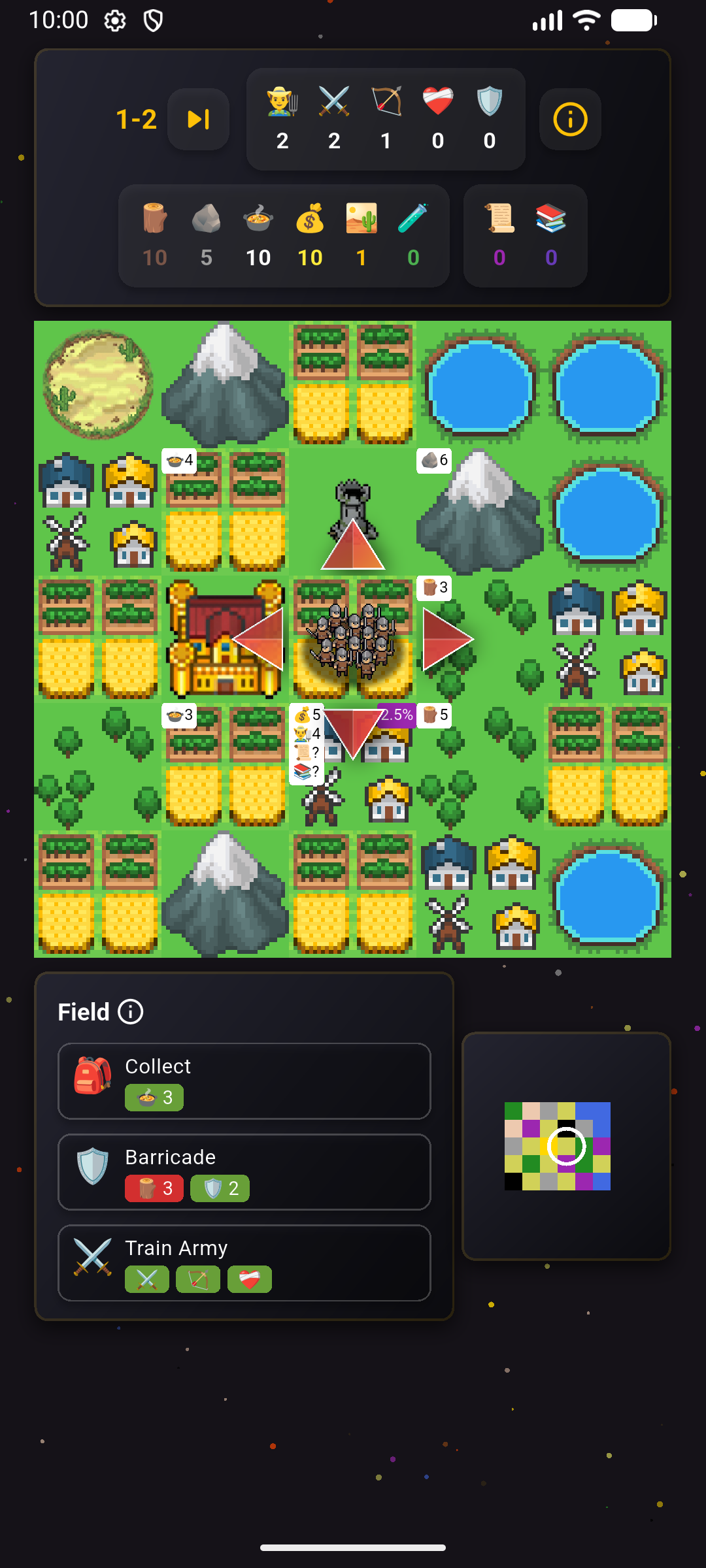The height and width of the screenshot is (1568, 706).
Task: Skip to the next turn
Action: (x=198, y=120)
